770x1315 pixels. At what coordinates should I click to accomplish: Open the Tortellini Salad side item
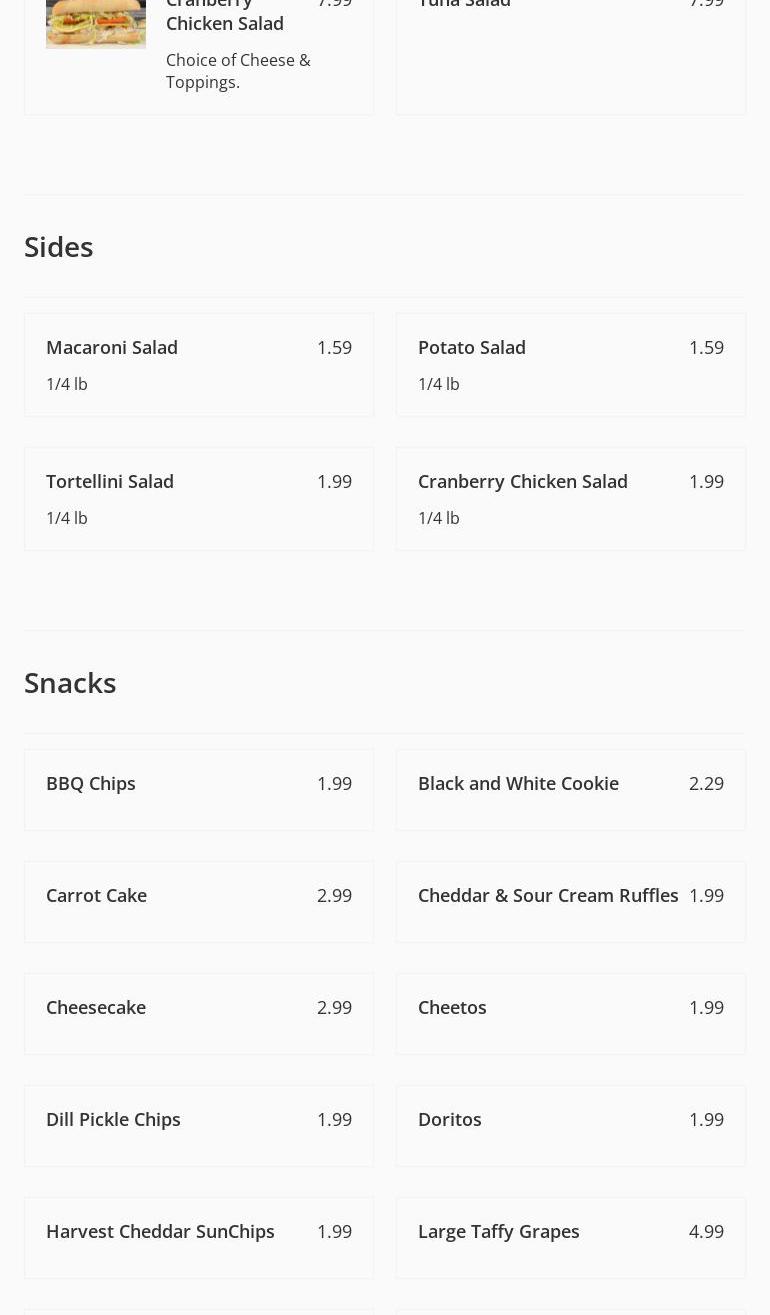[x=199, y=499]
